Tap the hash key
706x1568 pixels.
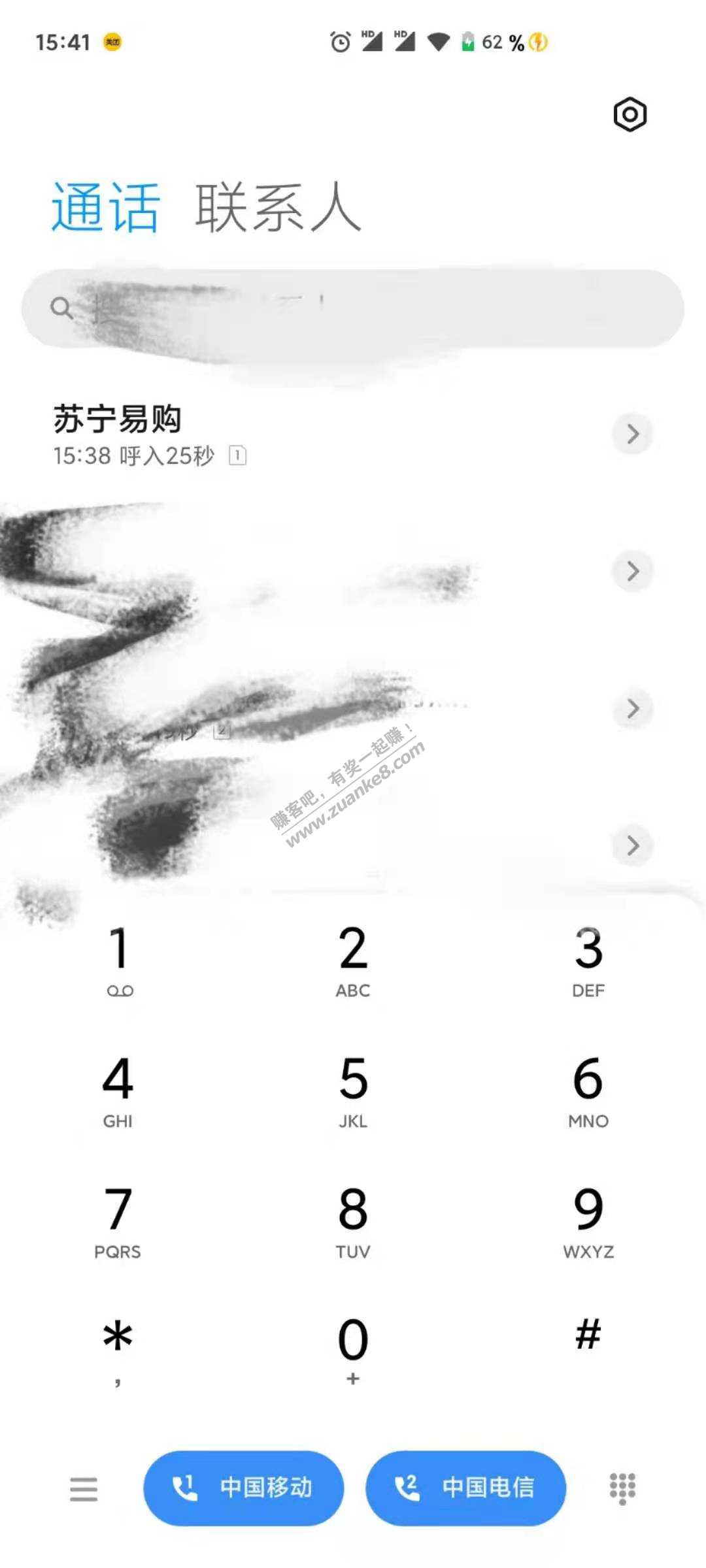point(588,1336)
